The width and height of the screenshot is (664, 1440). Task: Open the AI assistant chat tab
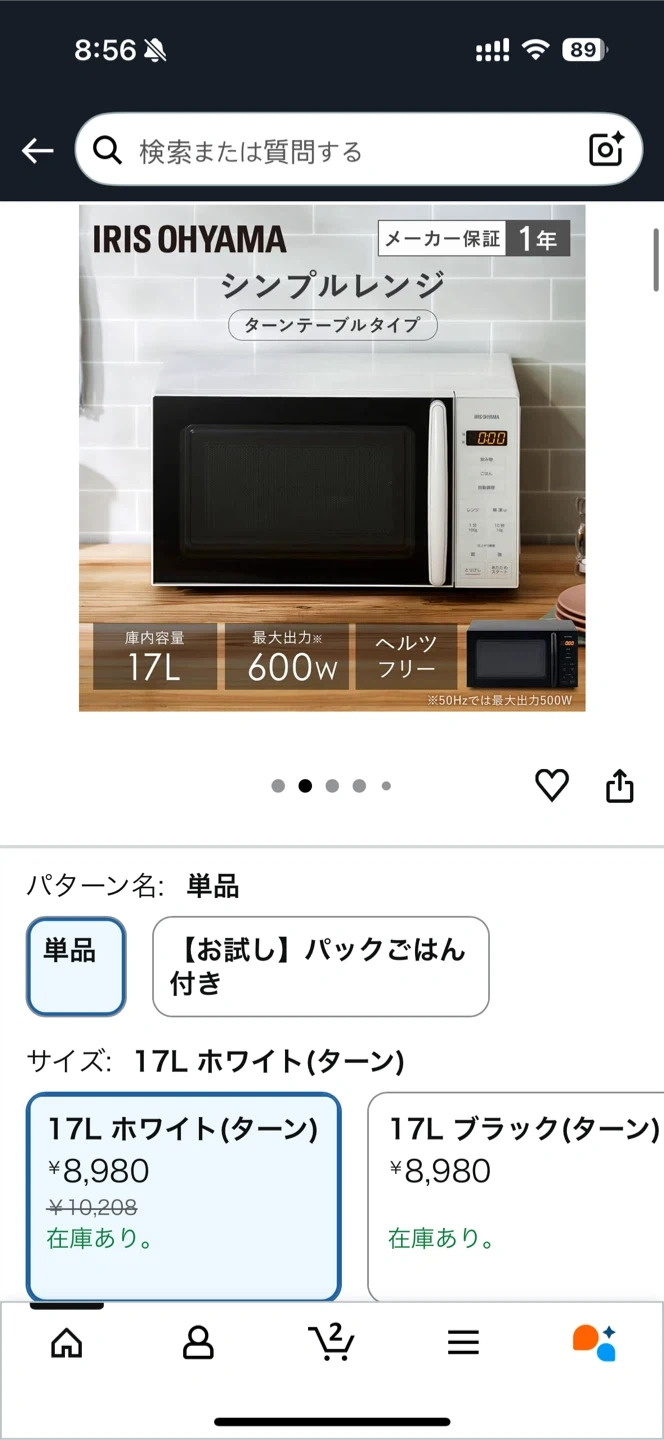[594, 1343]
